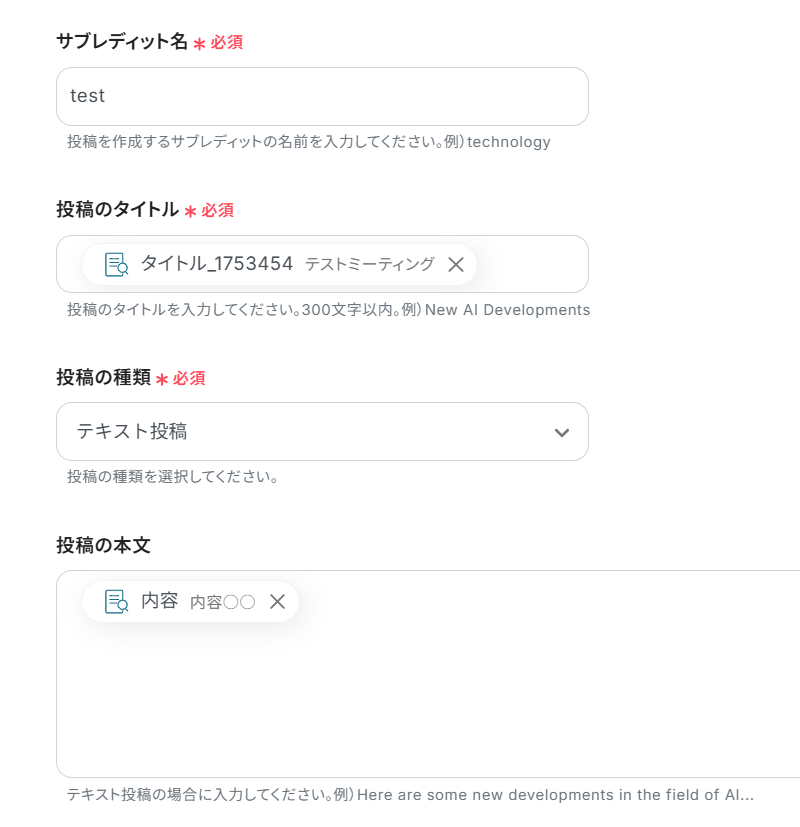Remove the タイトル_1753454 chip
Viewport: 800px width, 827px height.
tap(456, 264)
